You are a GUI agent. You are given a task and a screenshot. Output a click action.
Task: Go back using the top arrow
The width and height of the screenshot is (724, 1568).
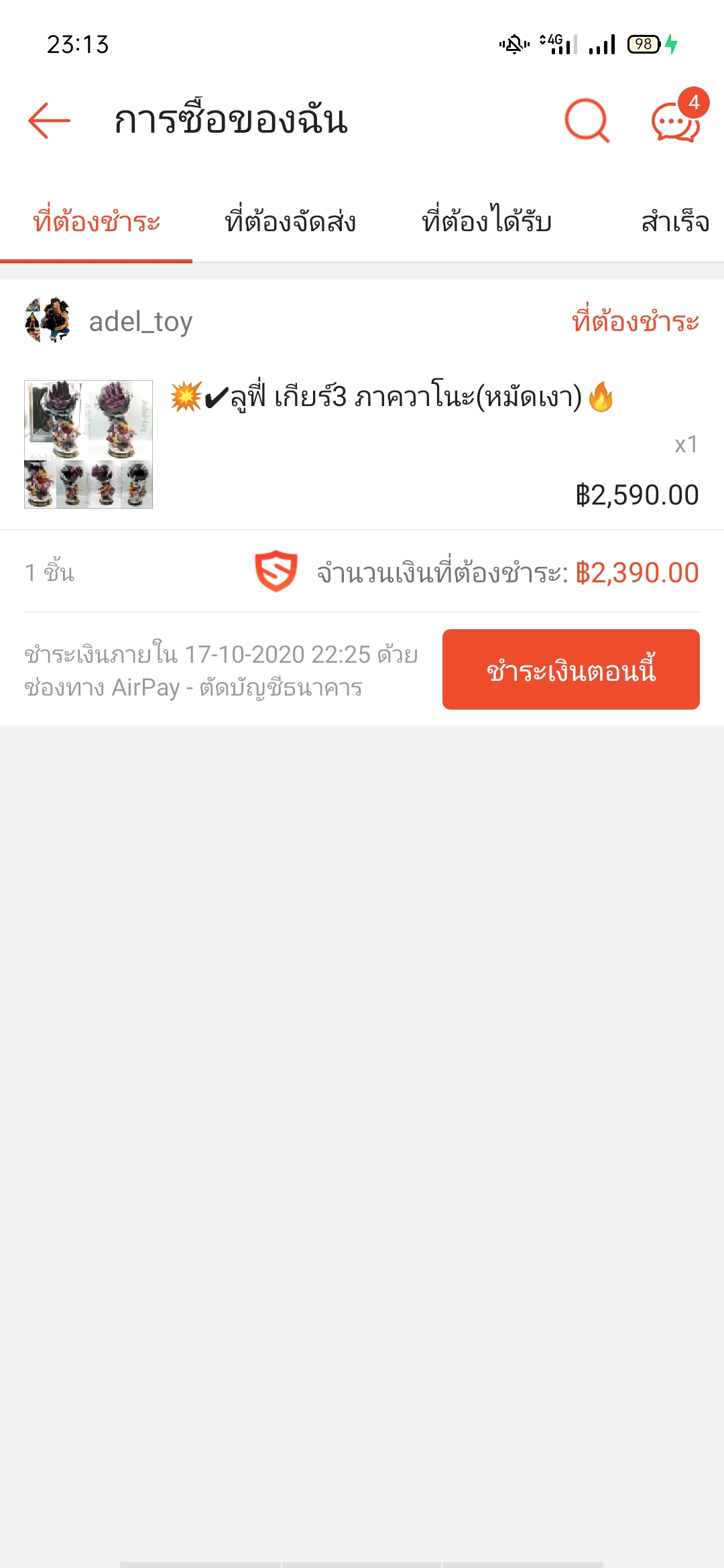pos(49,121)
